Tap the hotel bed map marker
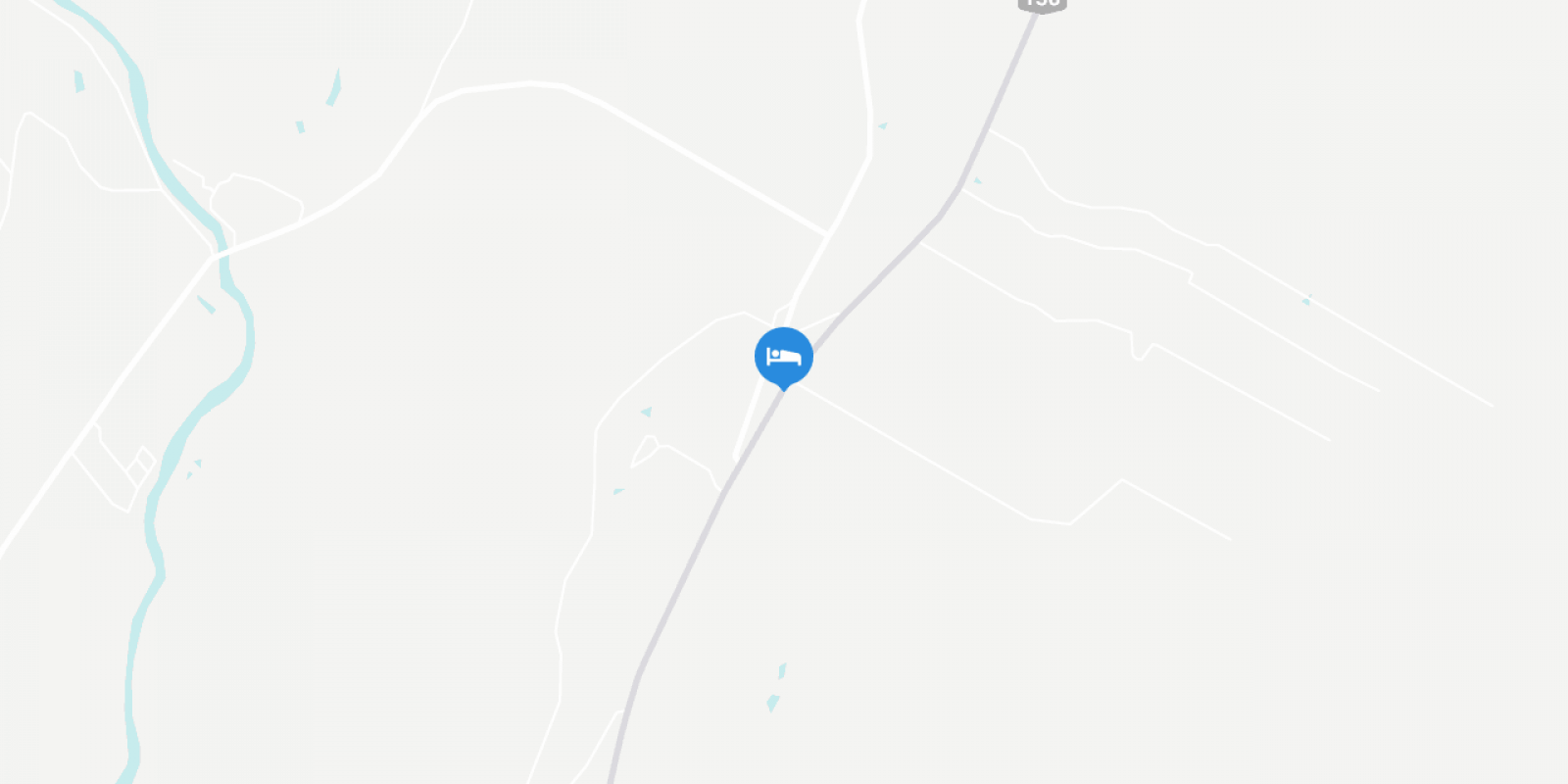 coord(783,357)
